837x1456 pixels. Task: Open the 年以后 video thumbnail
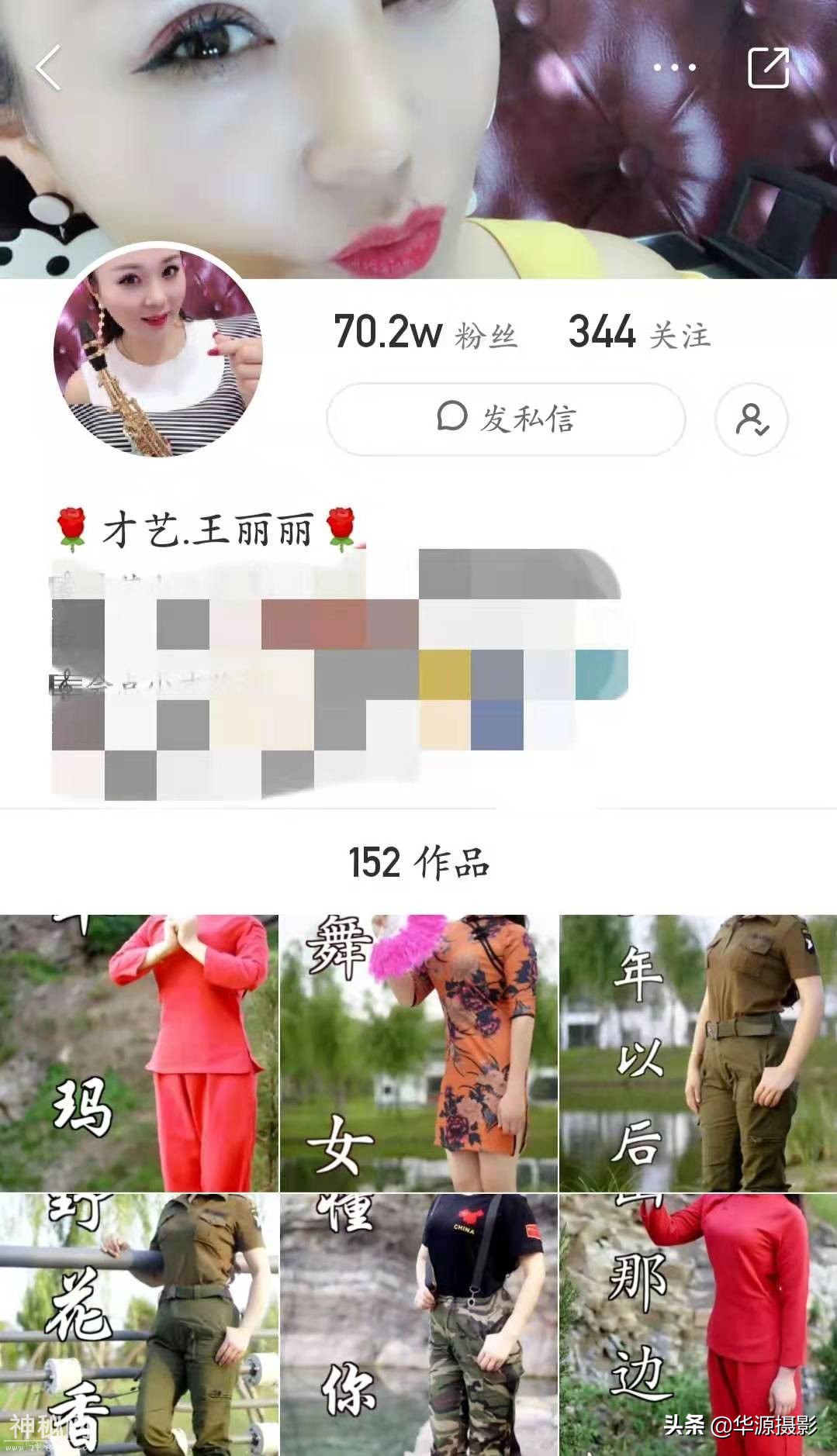point(698,1053)
